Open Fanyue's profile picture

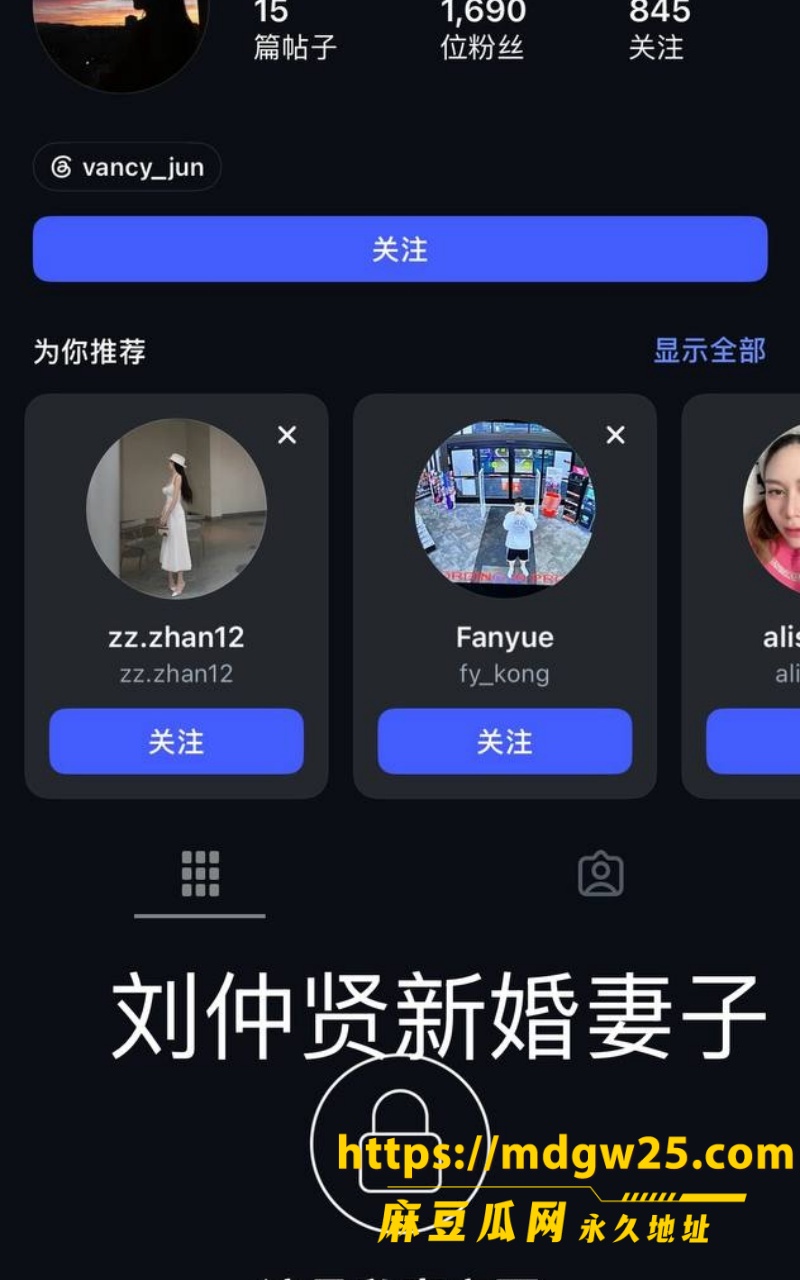504,509
